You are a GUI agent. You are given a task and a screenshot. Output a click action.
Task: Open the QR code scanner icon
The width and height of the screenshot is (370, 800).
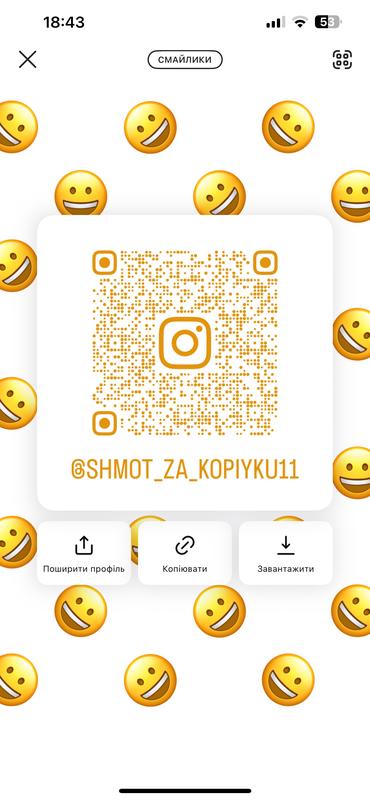coord(342,59)
